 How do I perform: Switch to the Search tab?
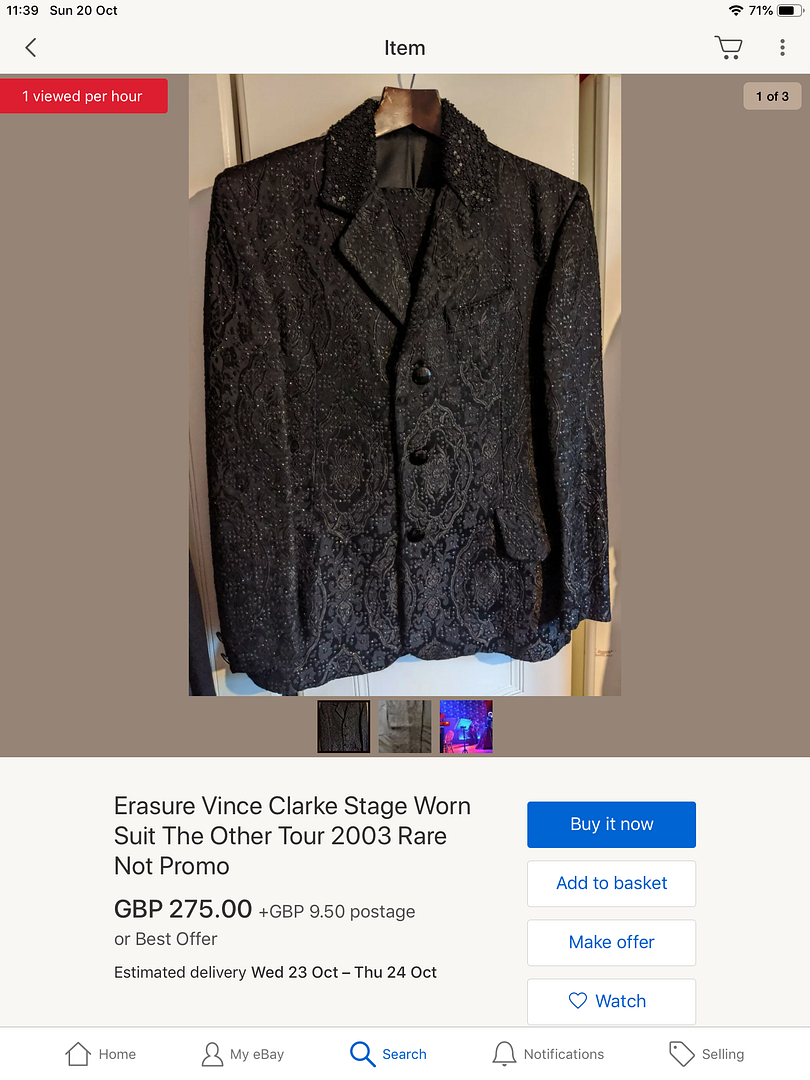pyautogui.click(x=388, y=1054)
